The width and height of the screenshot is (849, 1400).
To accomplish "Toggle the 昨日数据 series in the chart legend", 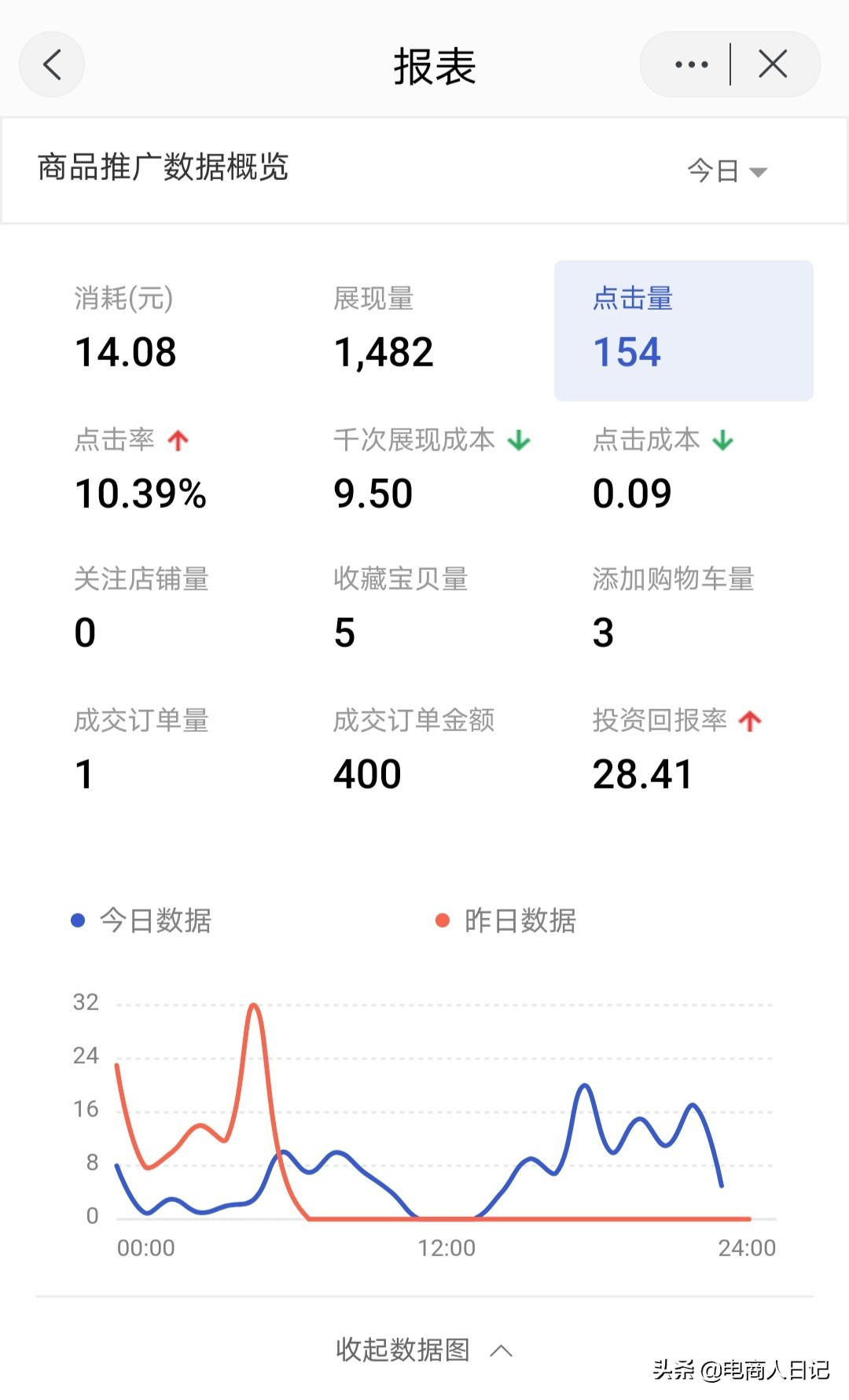I will point(520,920).
